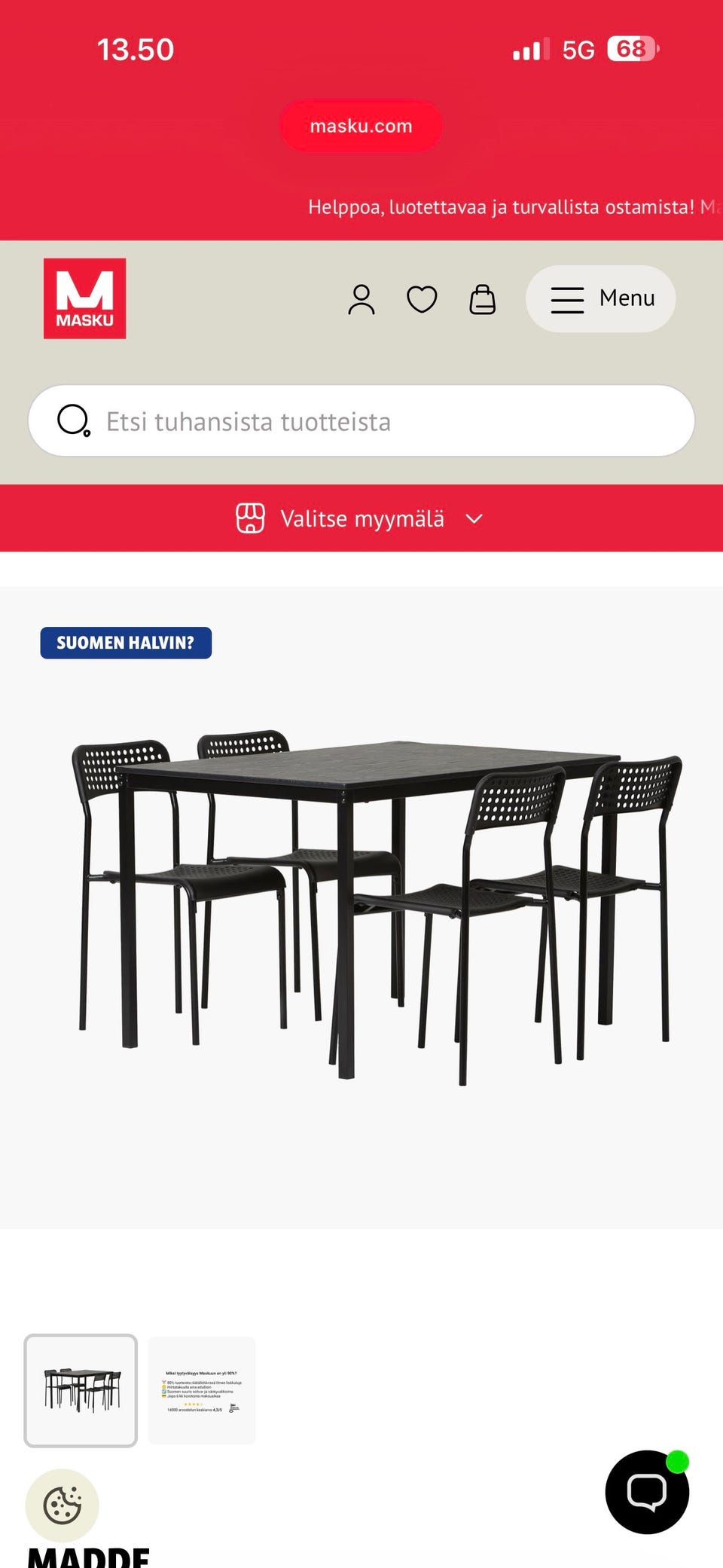Open the store locator icon beside Valitse myymälä
Image resolution: width=723 pixels, height=1568 pixels.
(252, 518)
